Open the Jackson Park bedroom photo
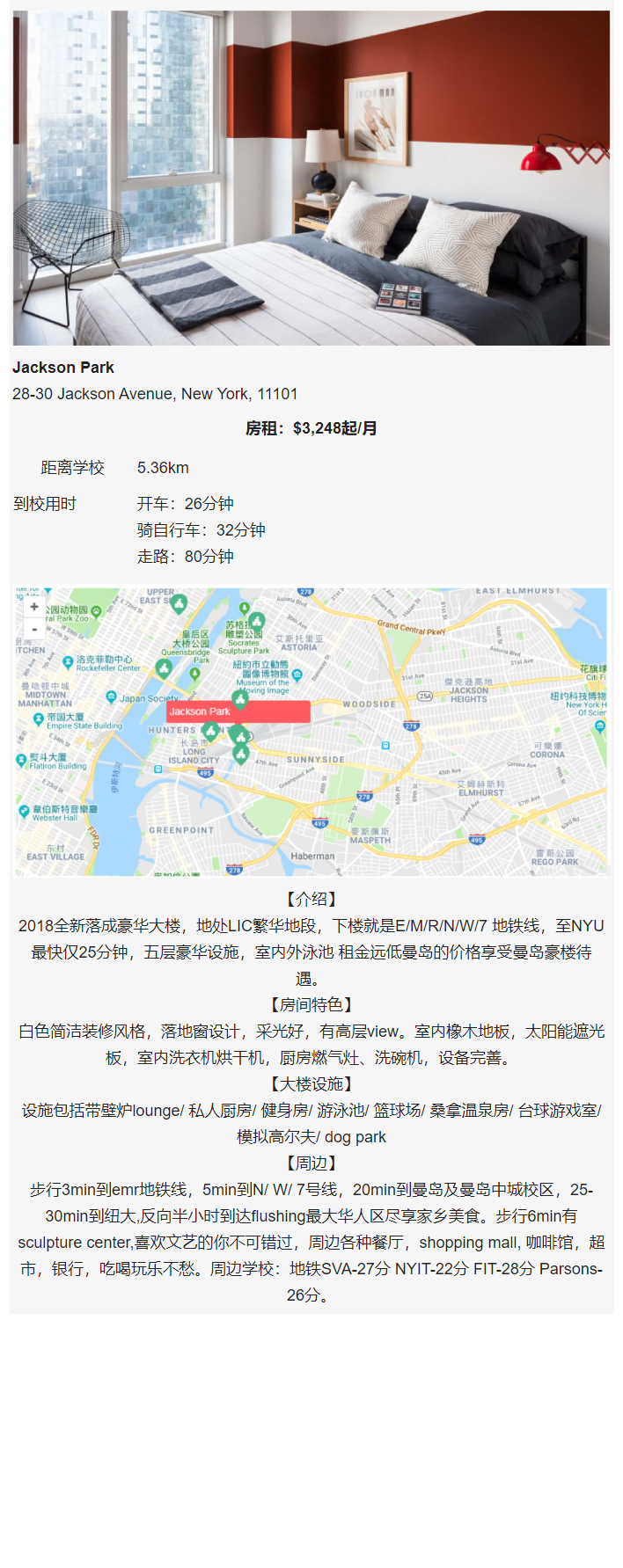The width and height of the screenshot is (623, 1568). coord(311,178)
